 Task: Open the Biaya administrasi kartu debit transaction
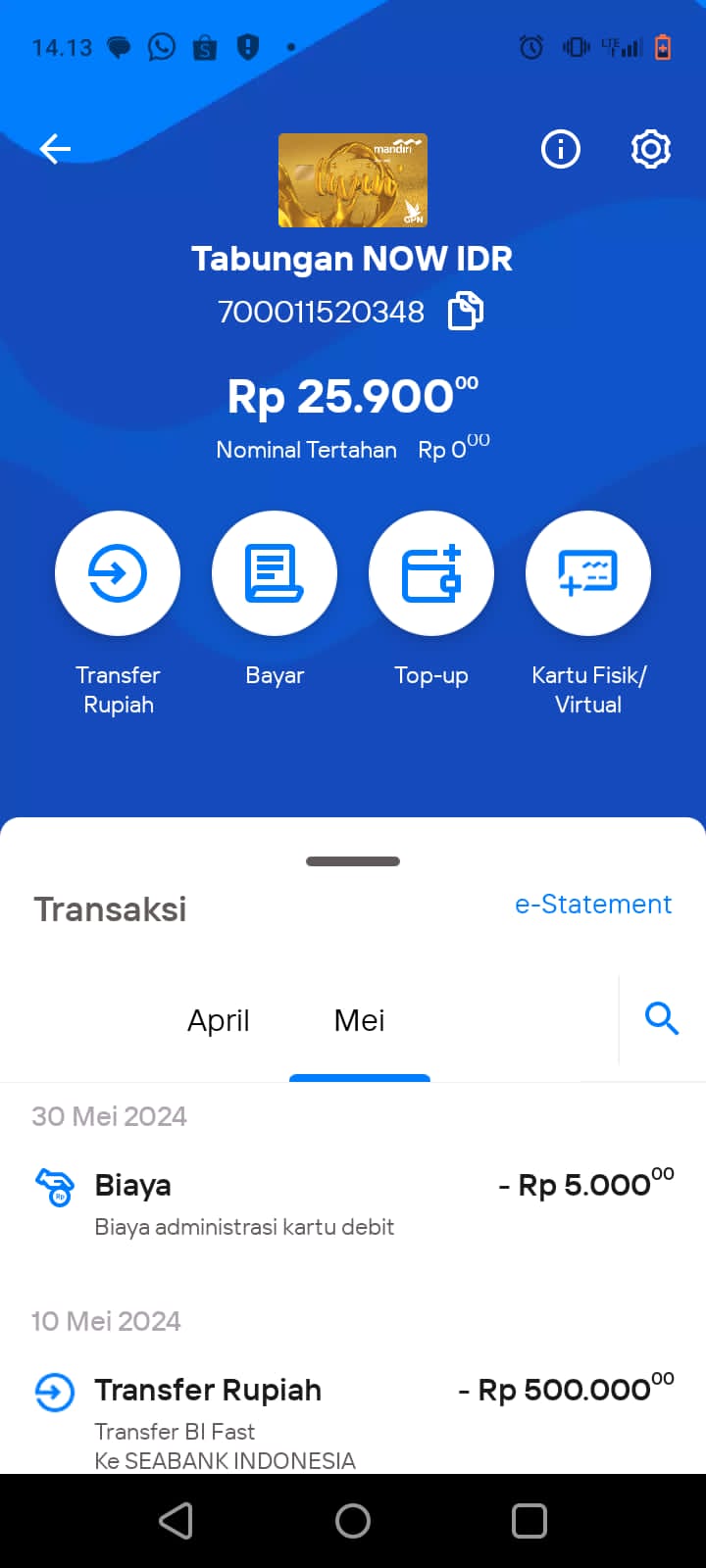[x=353, y=1204]
